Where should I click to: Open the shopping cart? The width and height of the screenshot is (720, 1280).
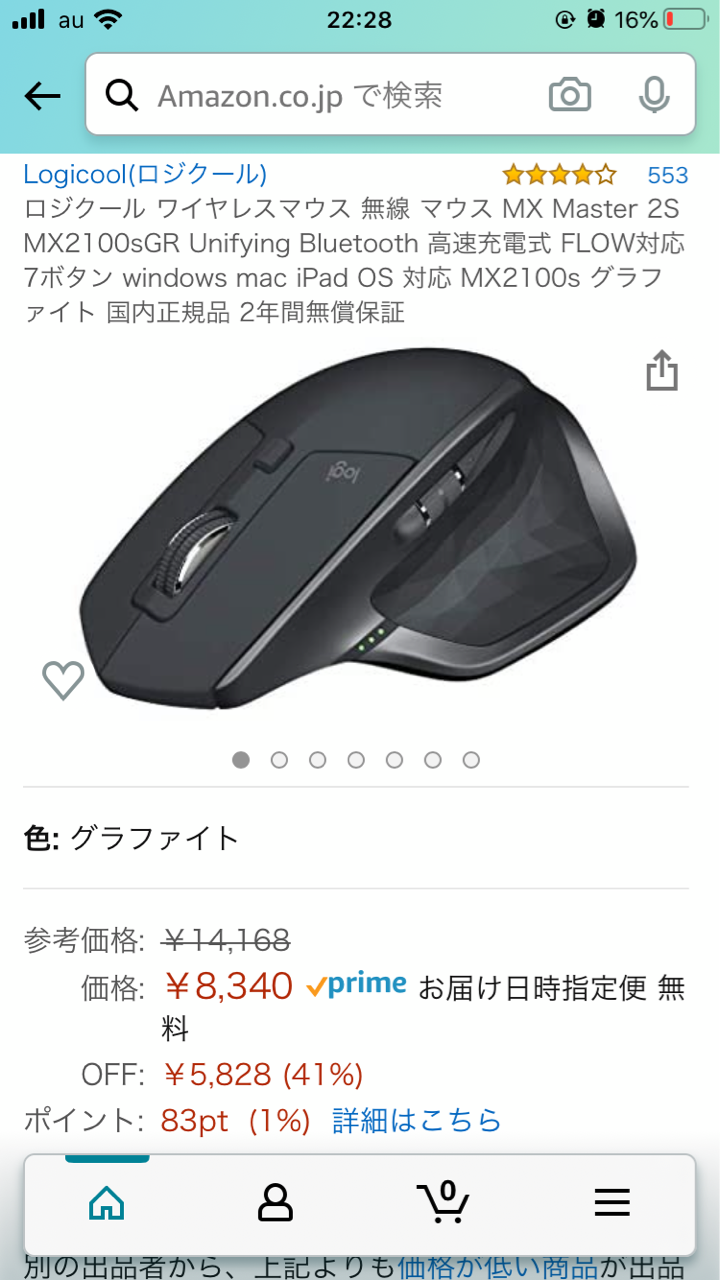point(442,1201)
